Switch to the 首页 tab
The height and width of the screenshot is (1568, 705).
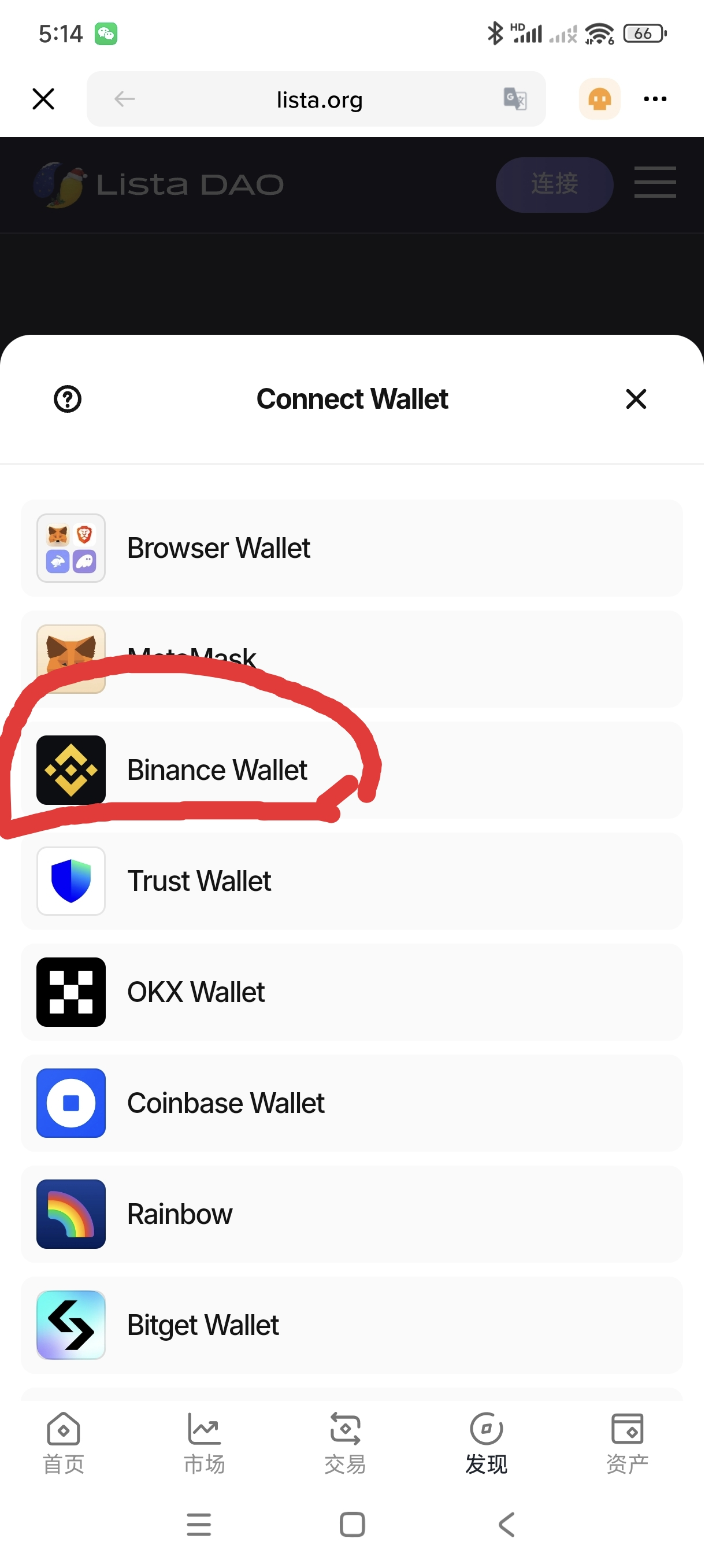(63, 1444)
